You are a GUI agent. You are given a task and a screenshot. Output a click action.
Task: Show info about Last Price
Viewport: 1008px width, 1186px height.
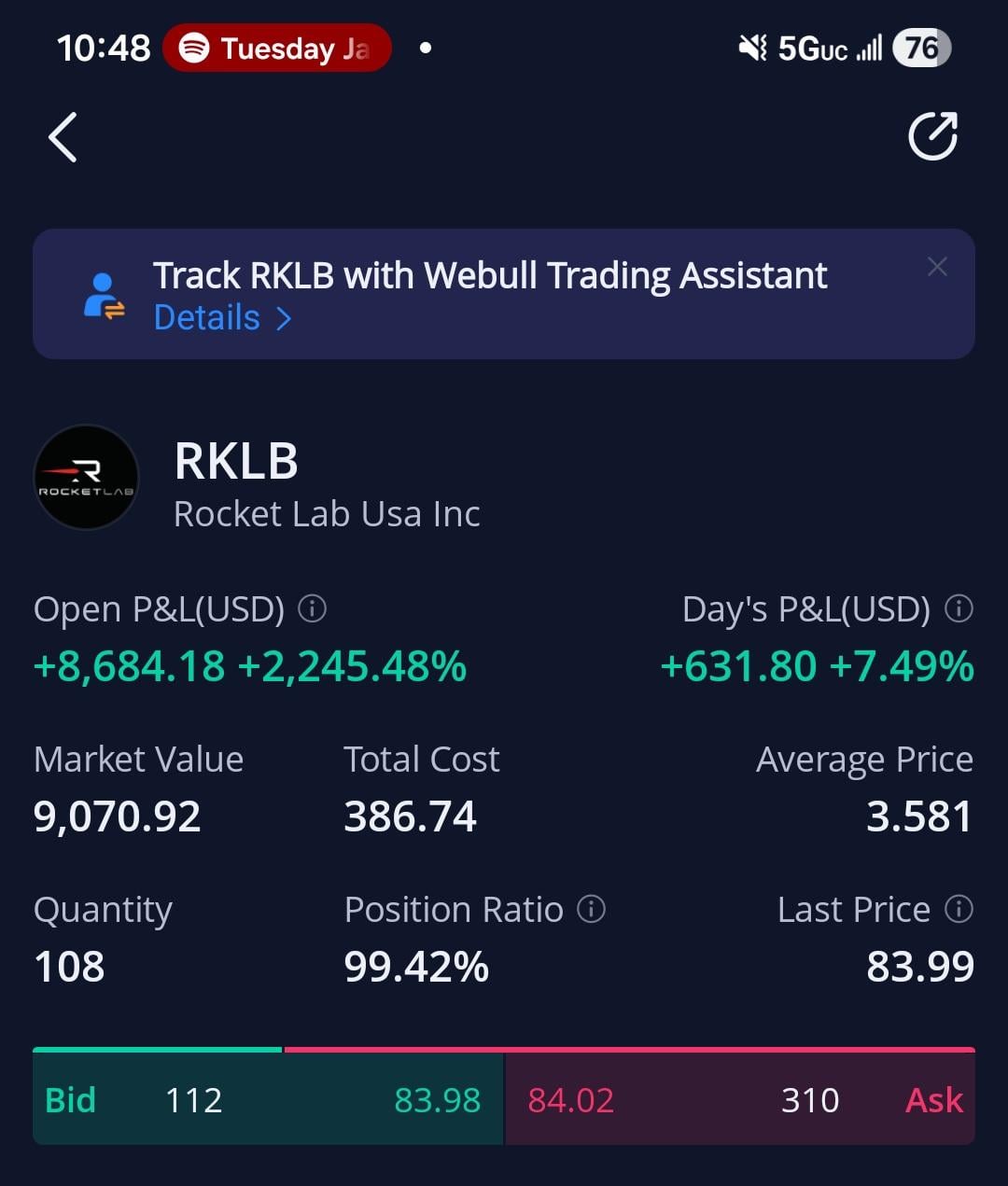(x=959, y=909)
